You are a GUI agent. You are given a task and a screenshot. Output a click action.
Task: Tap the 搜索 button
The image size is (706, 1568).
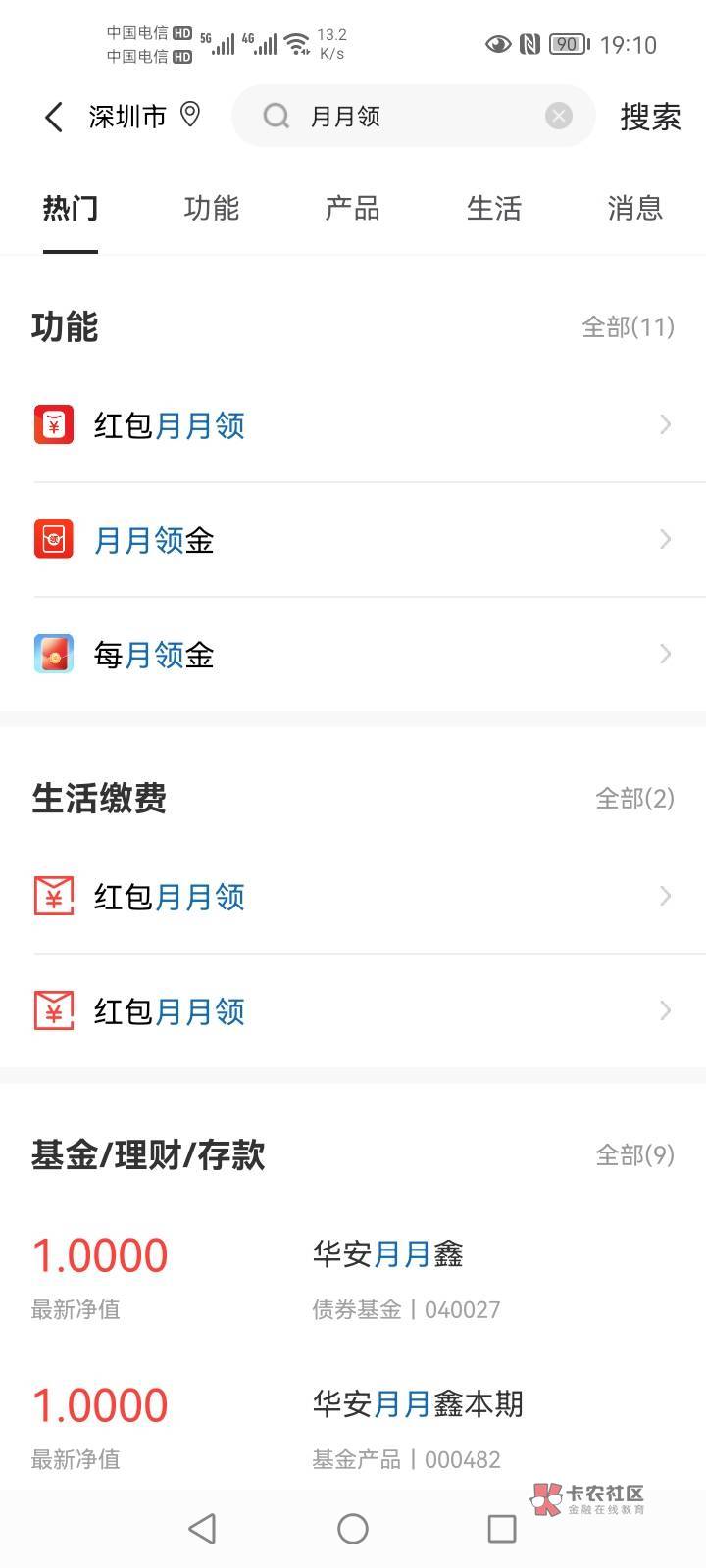pyautogui.click(x=650, y=117)
